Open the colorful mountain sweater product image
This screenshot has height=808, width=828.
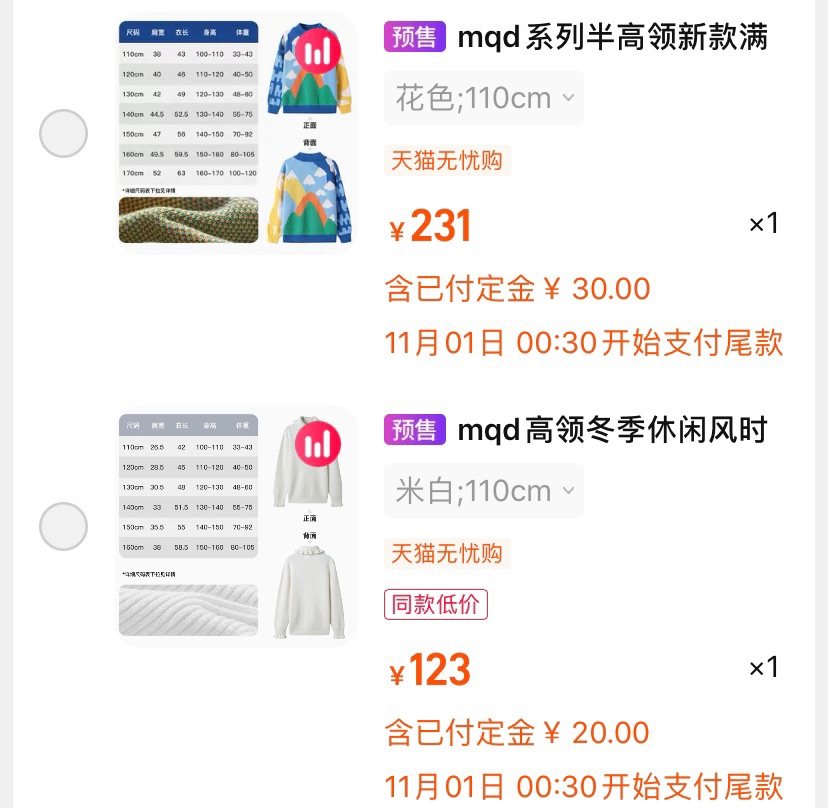click(x=237, y=133)
